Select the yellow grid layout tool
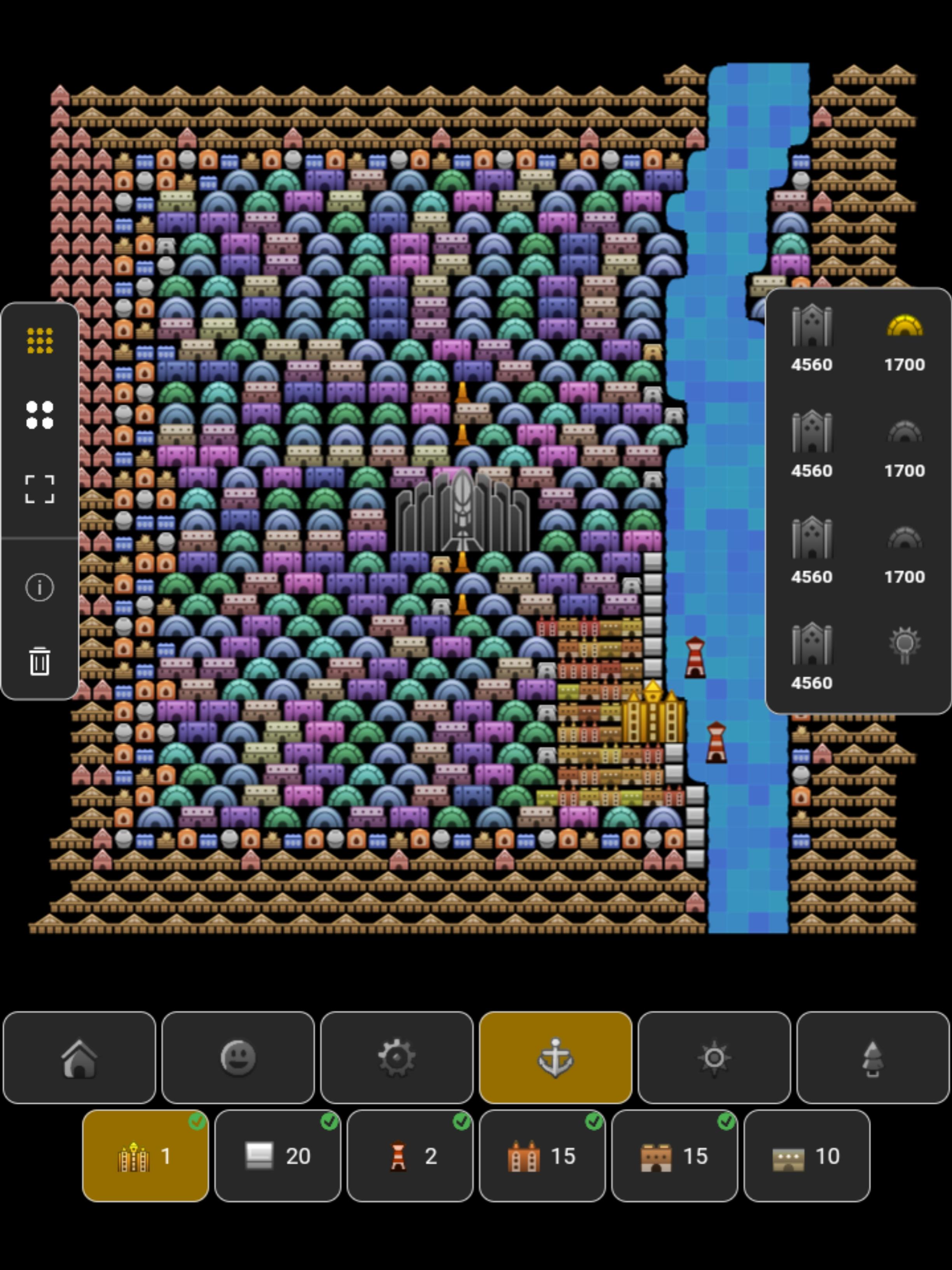 (x=39, y=340)
